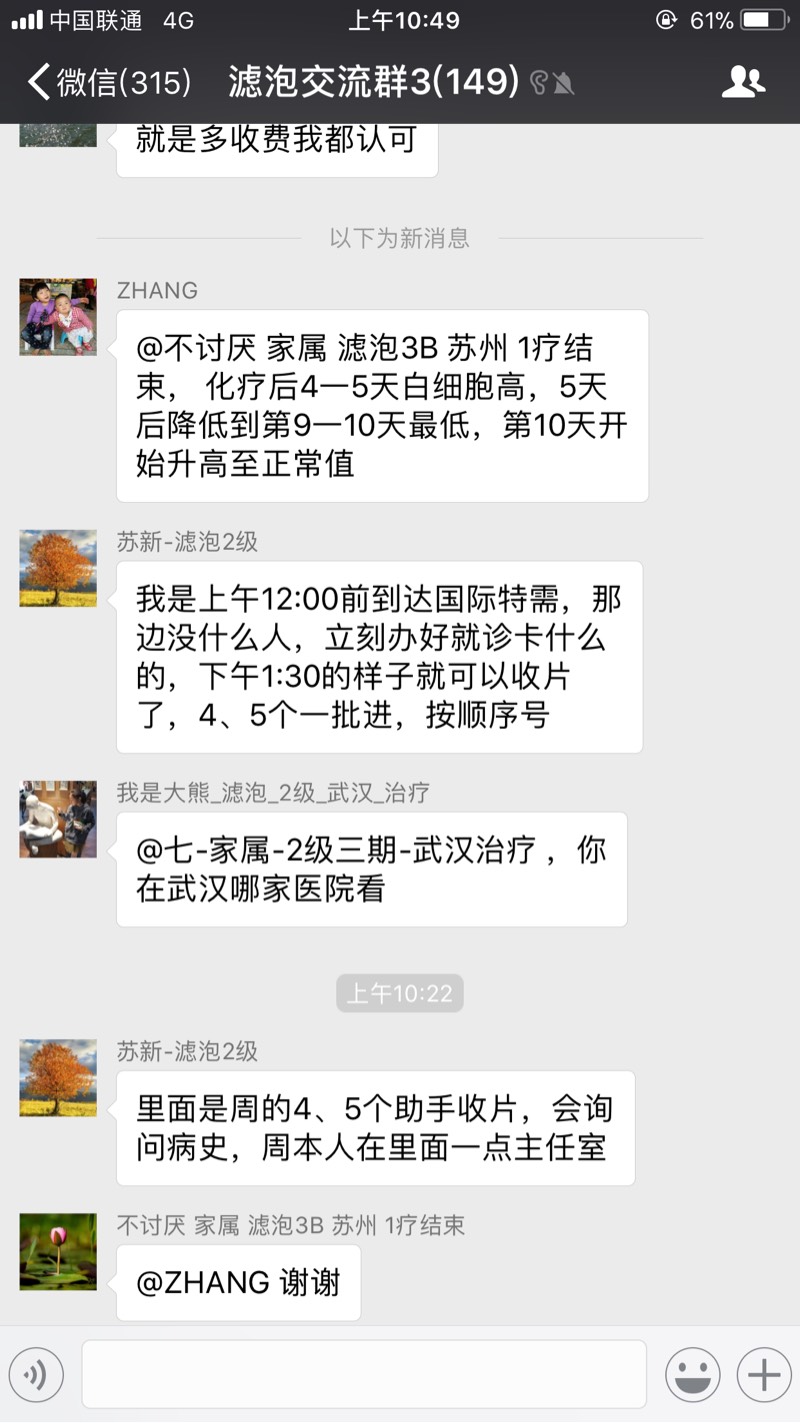The width and height of the screenshot is (800, 1423).
Task: Open the plus attachments menu
Action: tap(764, 1375)
